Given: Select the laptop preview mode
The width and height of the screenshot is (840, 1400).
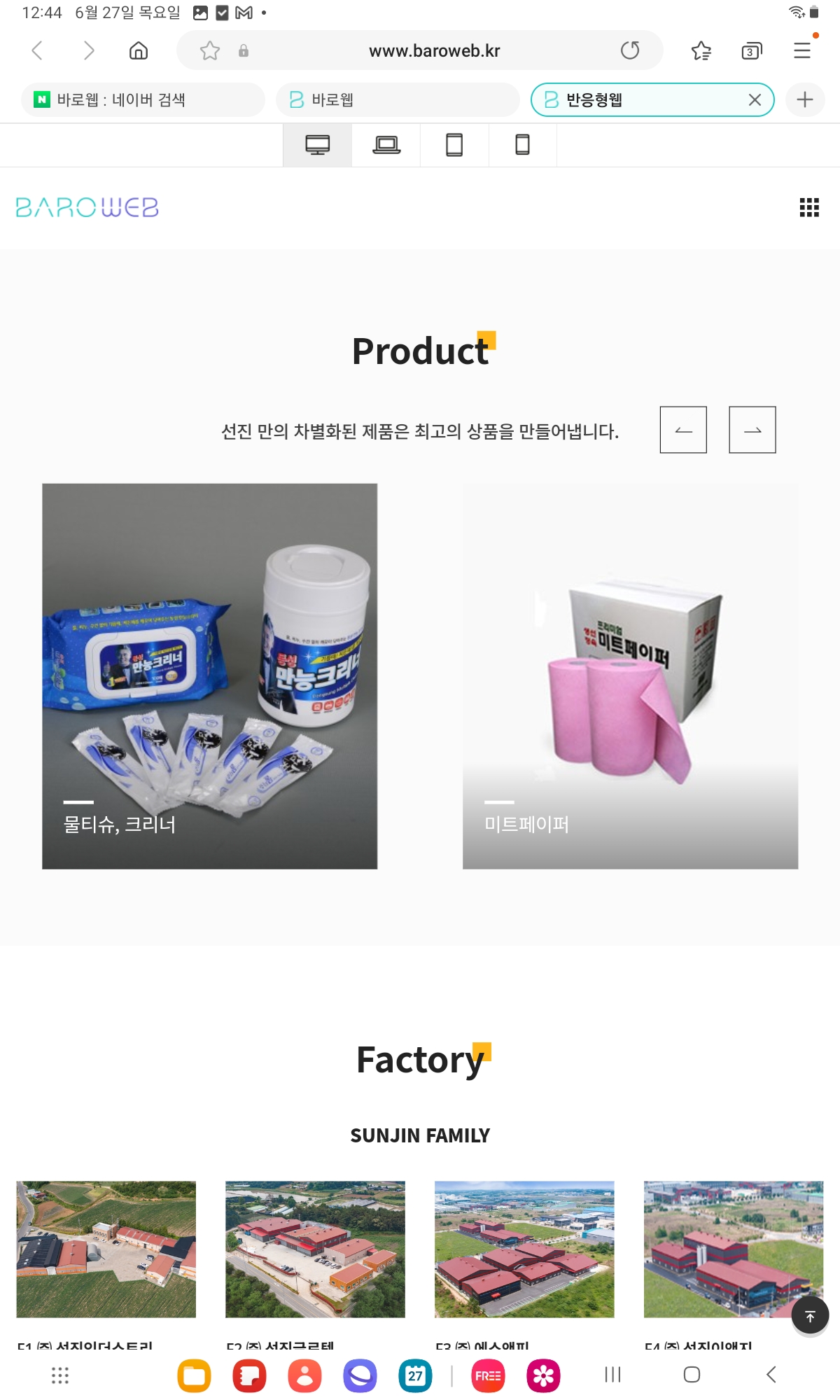Looking at the screenshot, I should tap(386, 145).
